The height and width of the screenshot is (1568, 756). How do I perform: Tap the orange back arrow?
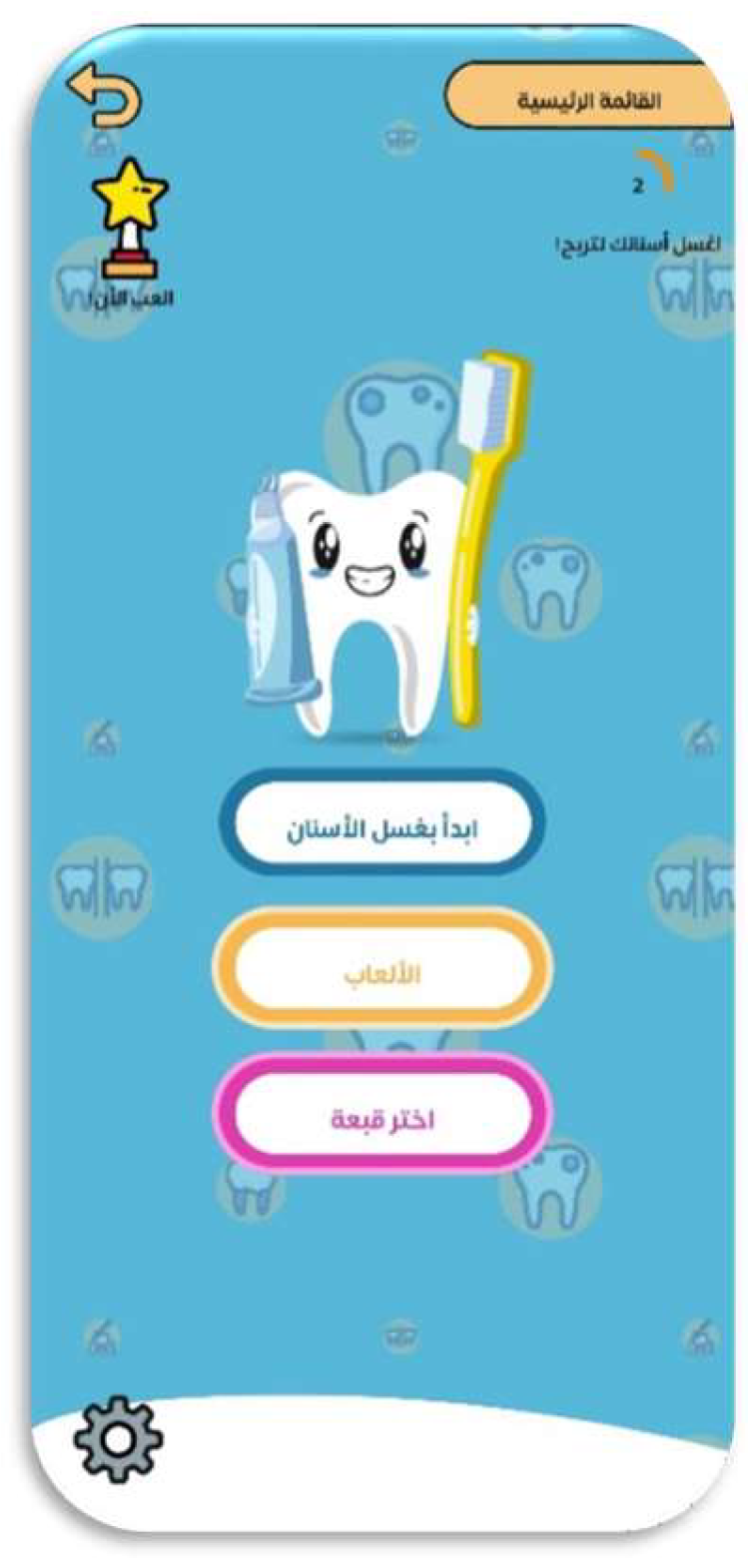click(x=105, y=97)
